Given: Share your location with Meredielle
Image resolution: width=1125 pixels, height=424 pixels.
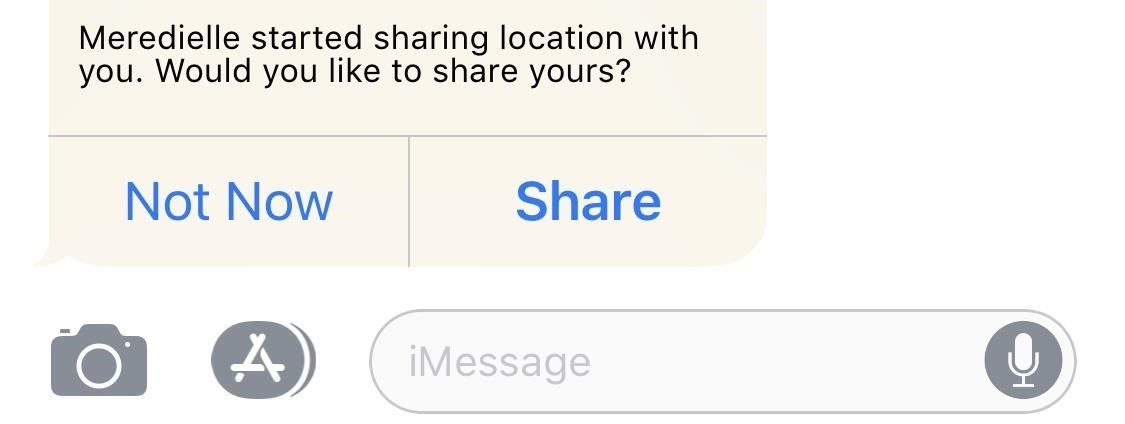Looking at the screenshot, I should [588, 201].
